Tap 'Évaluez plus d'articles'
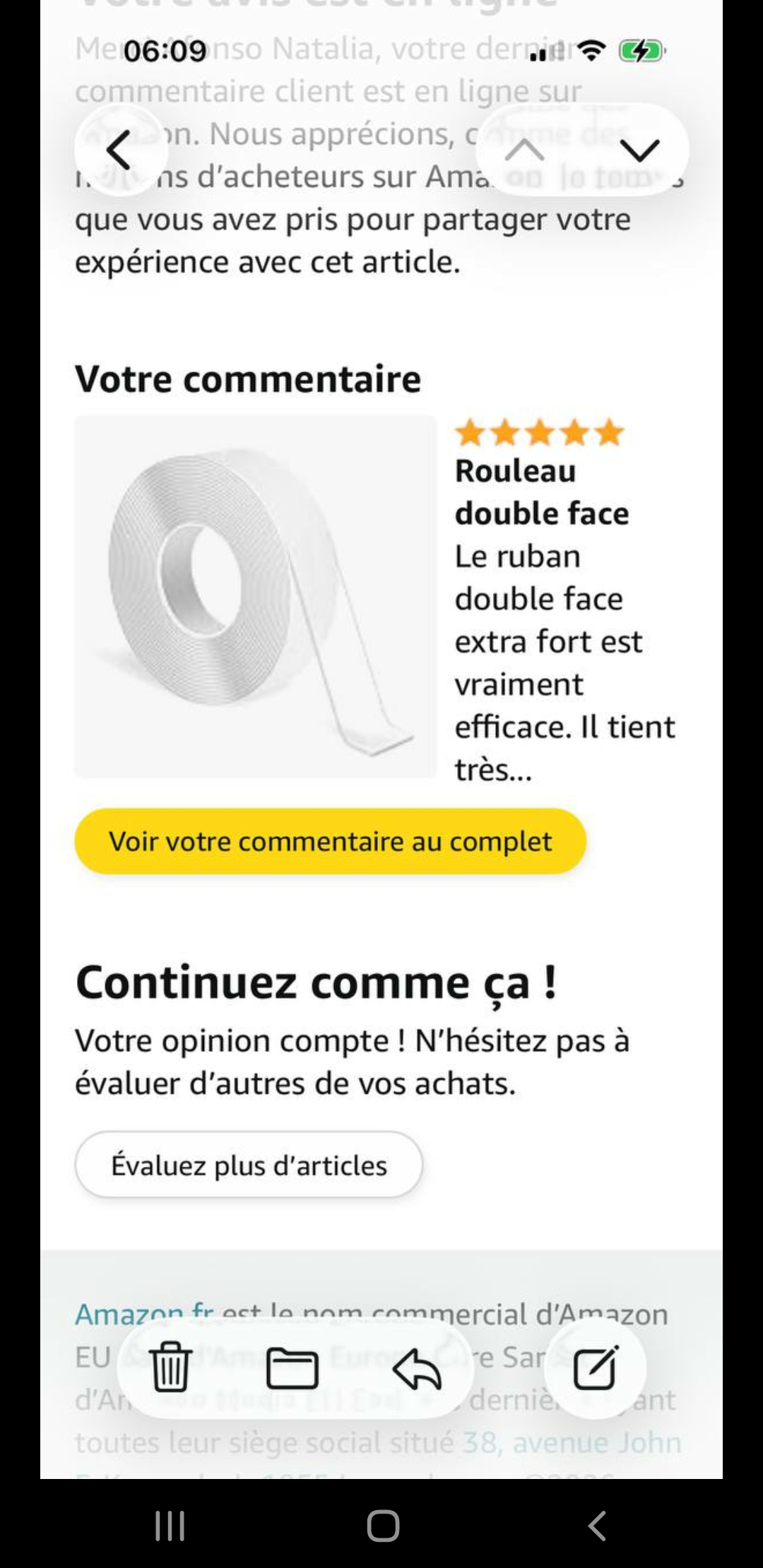This screenshot has width=763, height=1568. click(x=249, y=1165)
